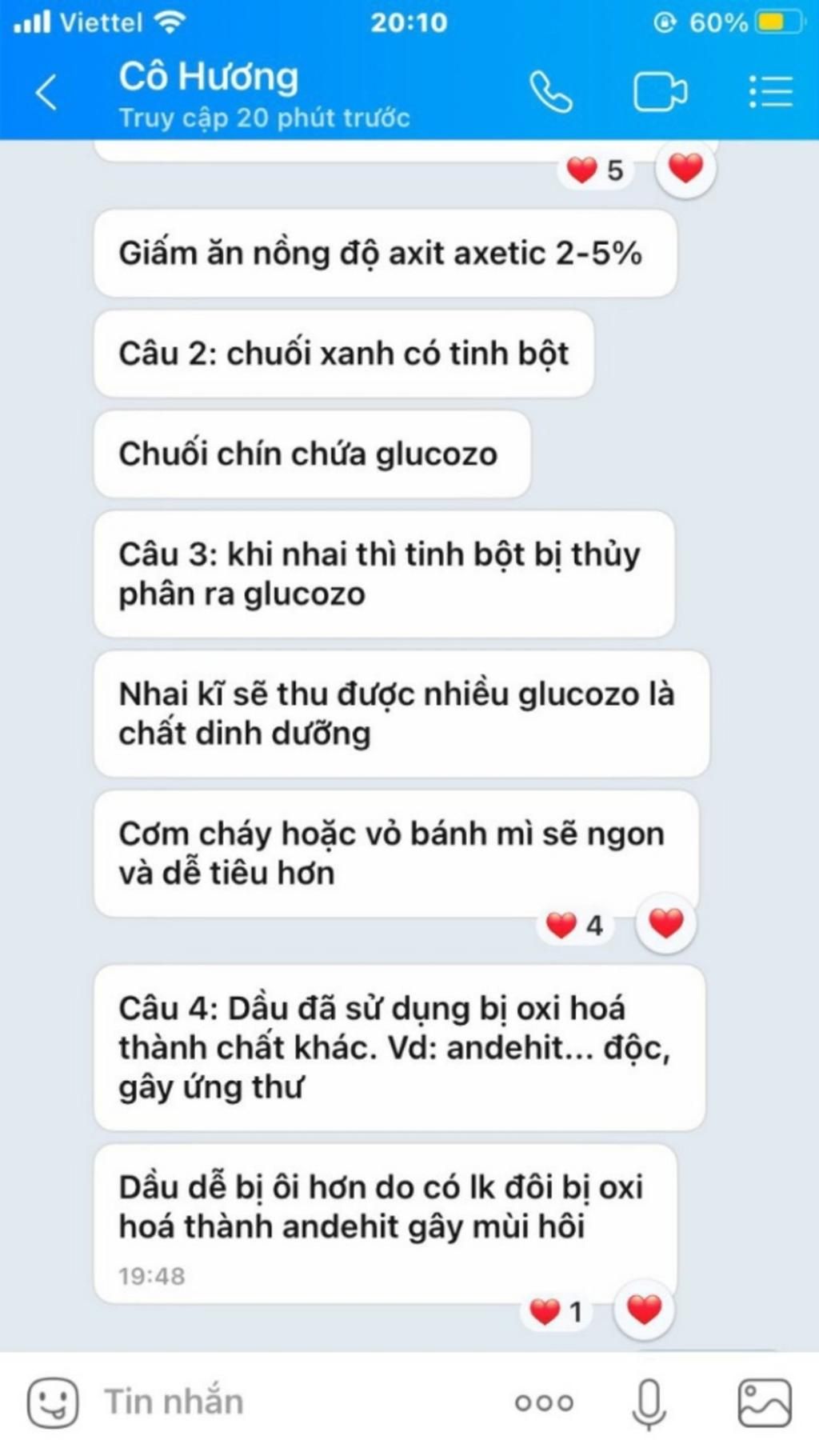
Task: Record a voice message
Action: pyautogui.click(x=649, y=1402)
